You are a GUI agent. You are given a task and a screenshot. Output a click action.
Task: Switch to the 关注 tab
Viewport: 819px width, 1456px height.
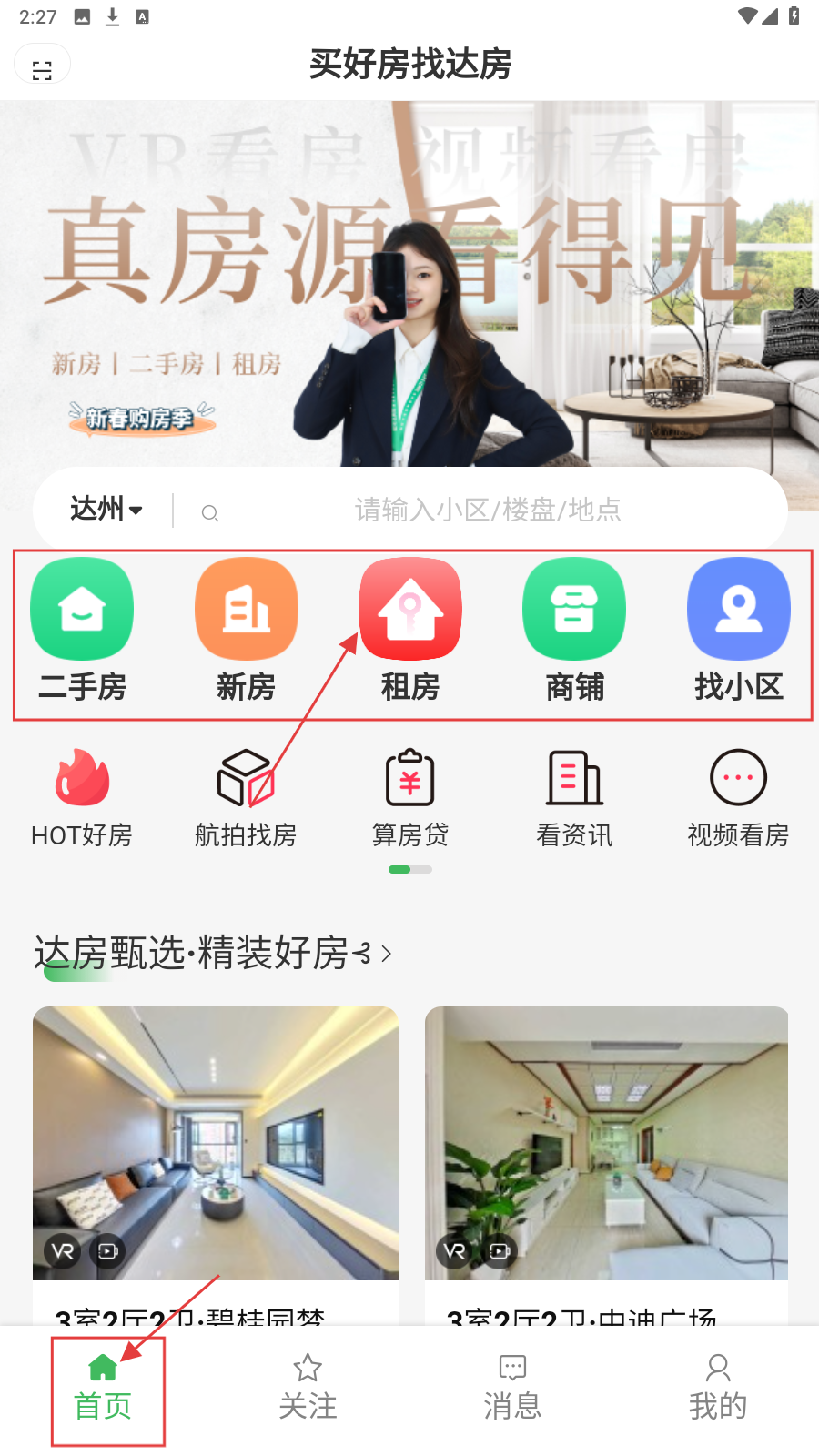pyautogui.click(x=308, y=1388)
